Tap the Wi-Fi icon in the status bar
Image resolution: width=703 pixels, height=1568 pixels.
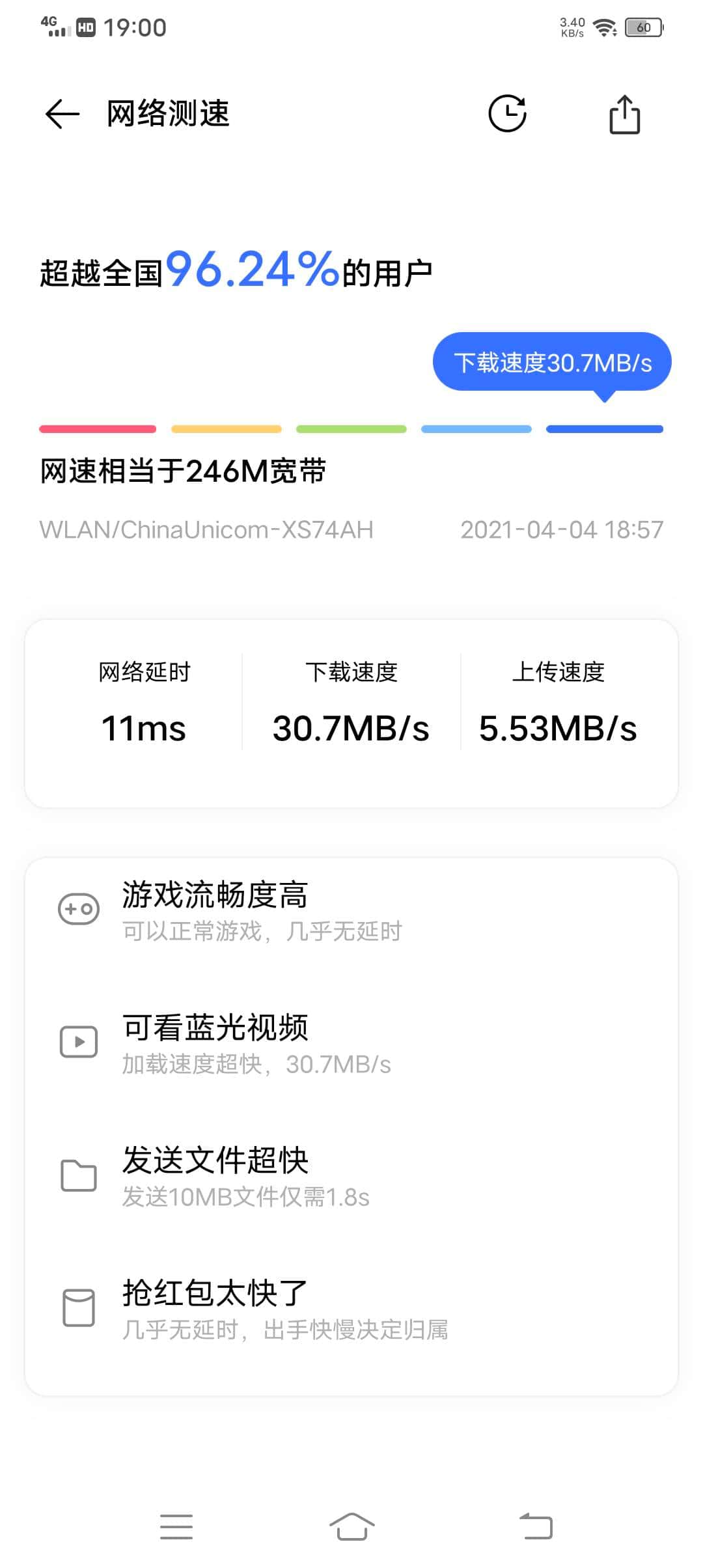[604, 26]
